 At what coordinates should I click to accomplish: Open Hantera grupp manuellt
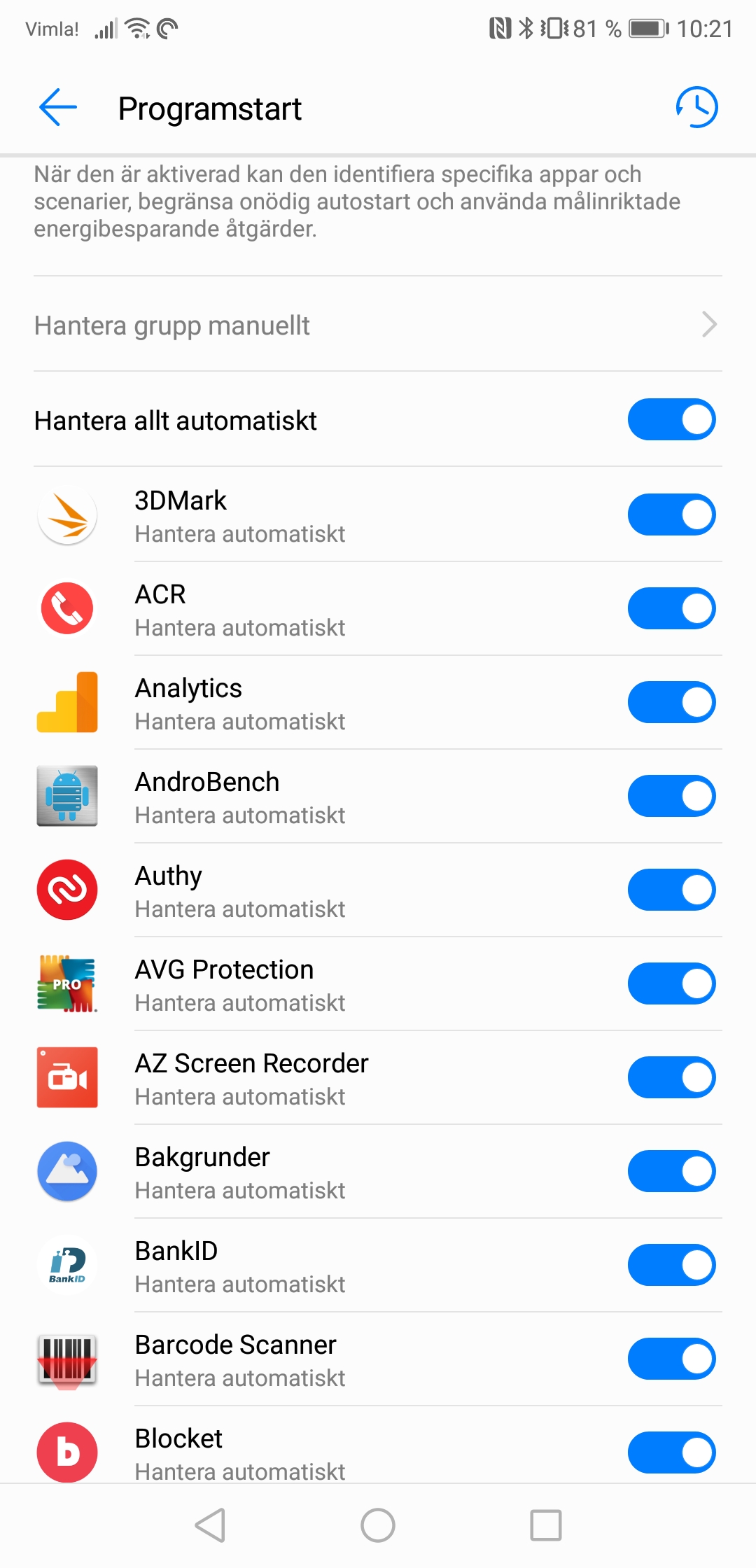pyautogui.click(x=378, y=325)
